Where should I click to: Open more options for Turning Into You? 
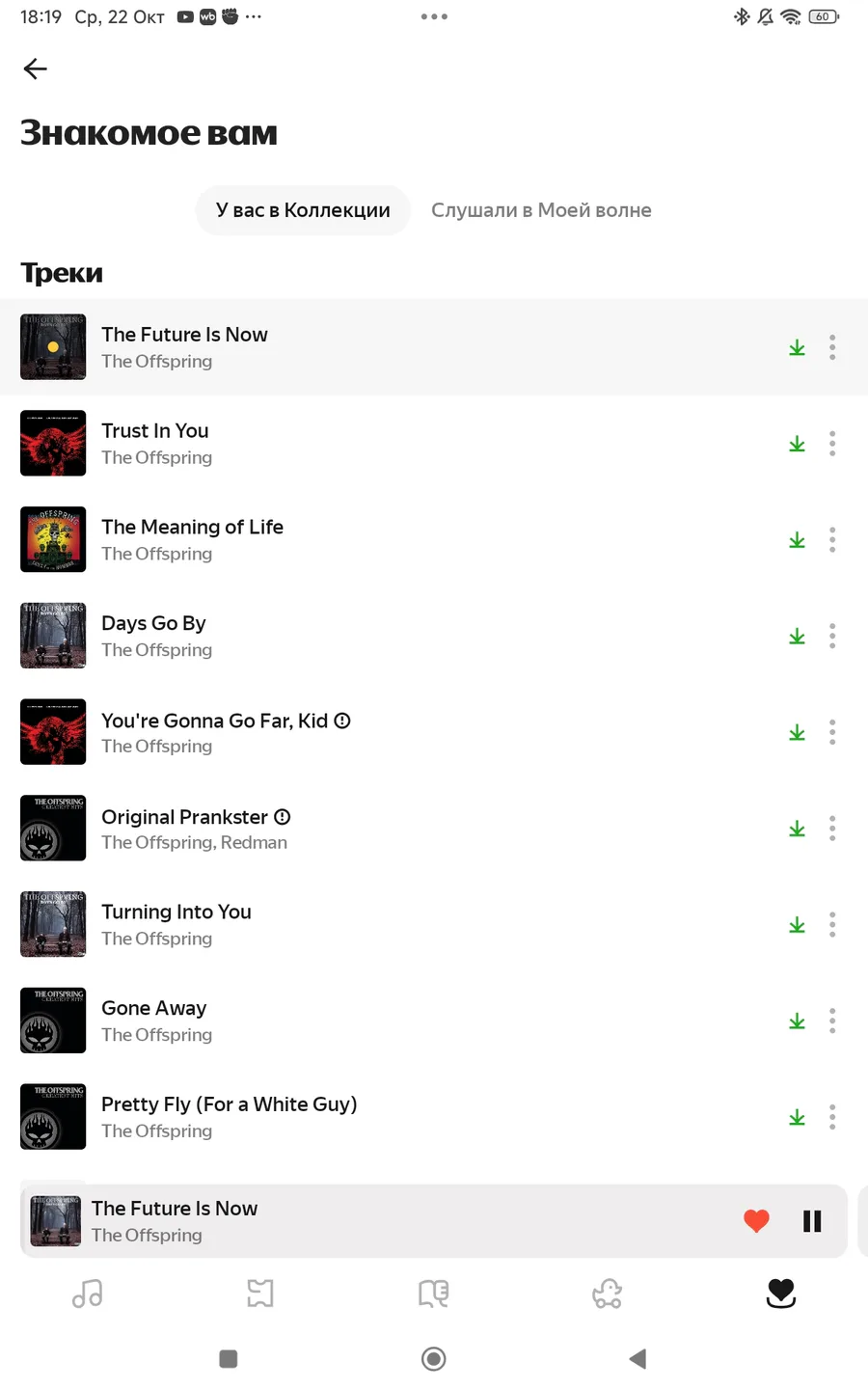click(832, 925)
